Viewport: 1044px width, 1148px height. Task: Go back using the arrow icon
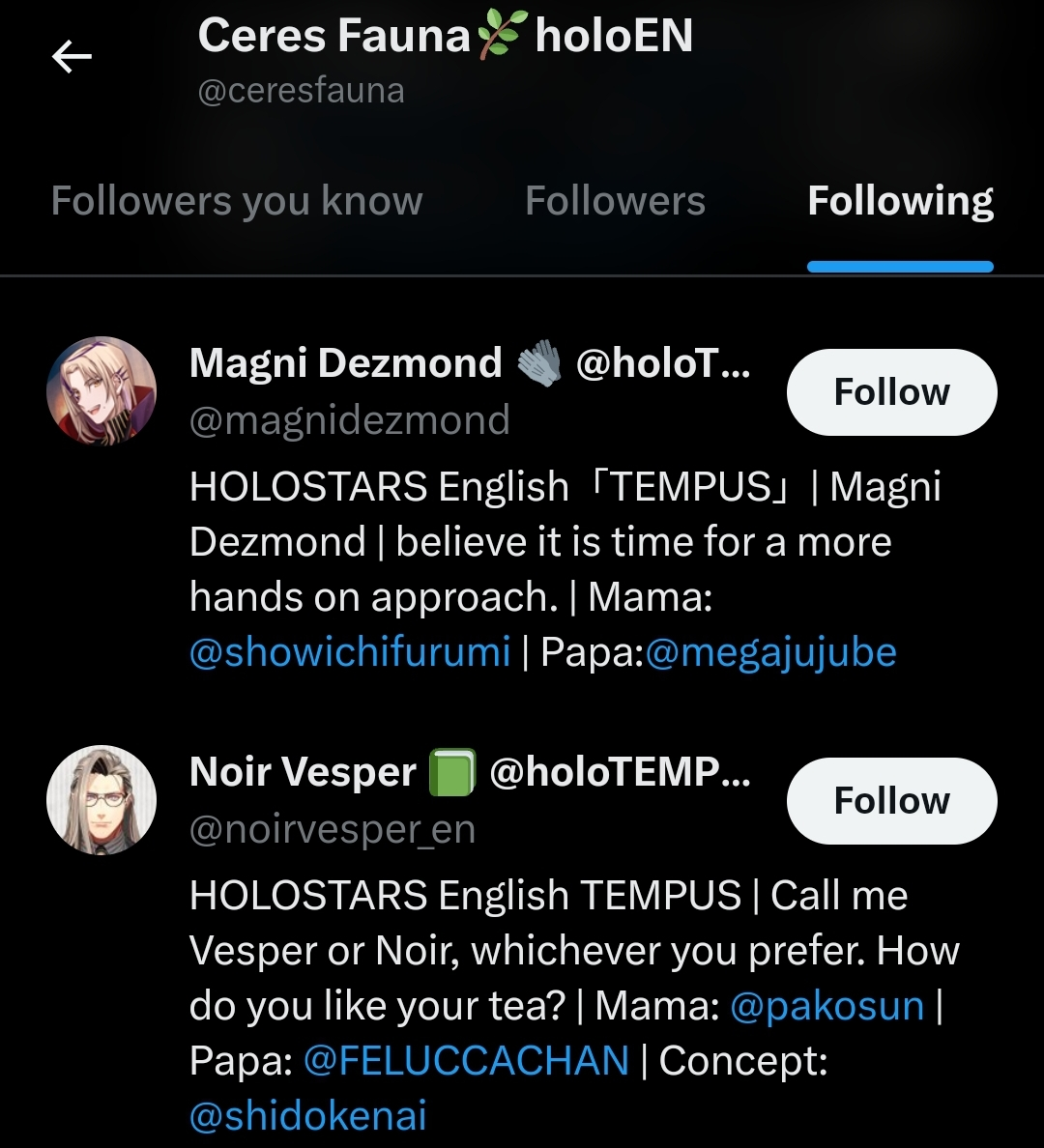point(72,58)
